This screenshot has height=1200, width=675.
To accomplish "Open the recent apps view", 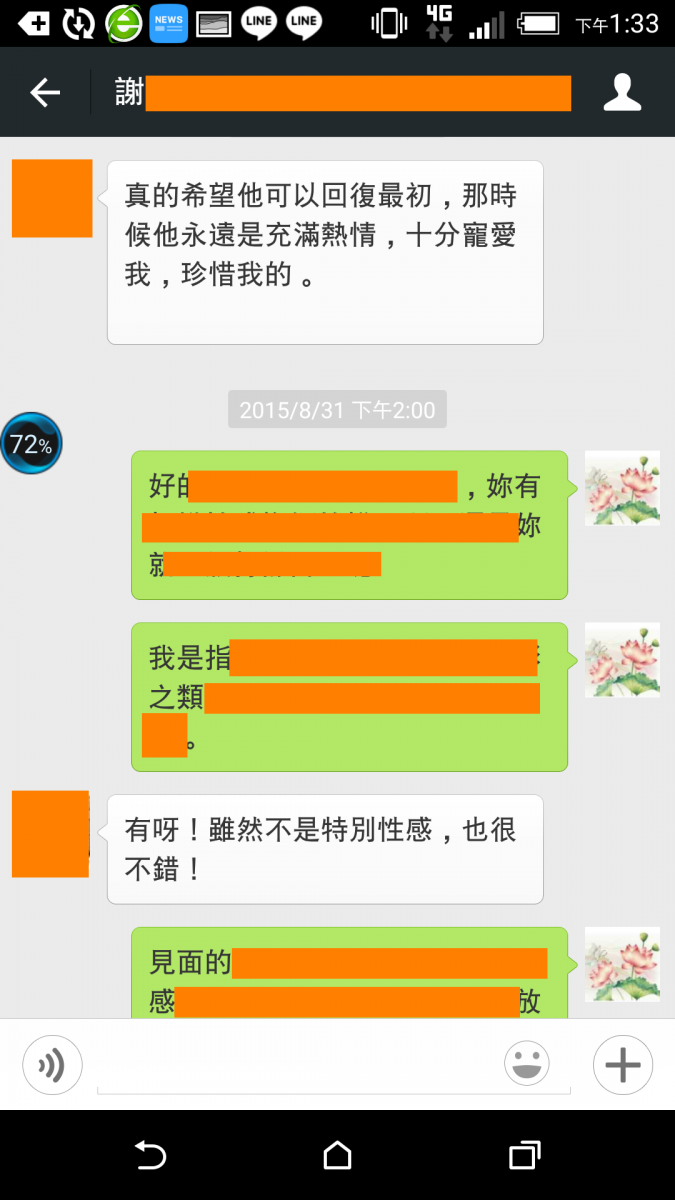I will coord(524,1156).
